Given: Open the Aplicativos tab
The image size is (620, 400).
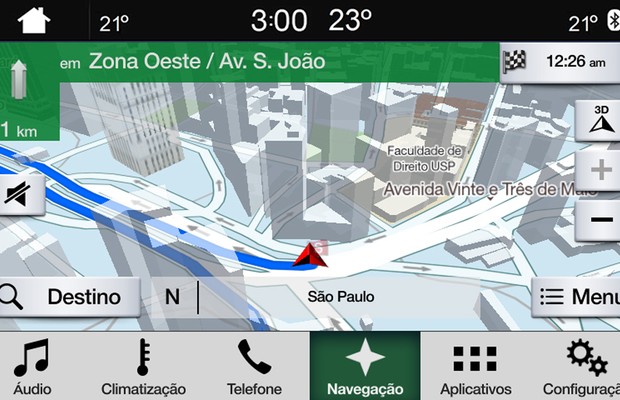Looking at the screenshot, I should (x=475, y=367).
